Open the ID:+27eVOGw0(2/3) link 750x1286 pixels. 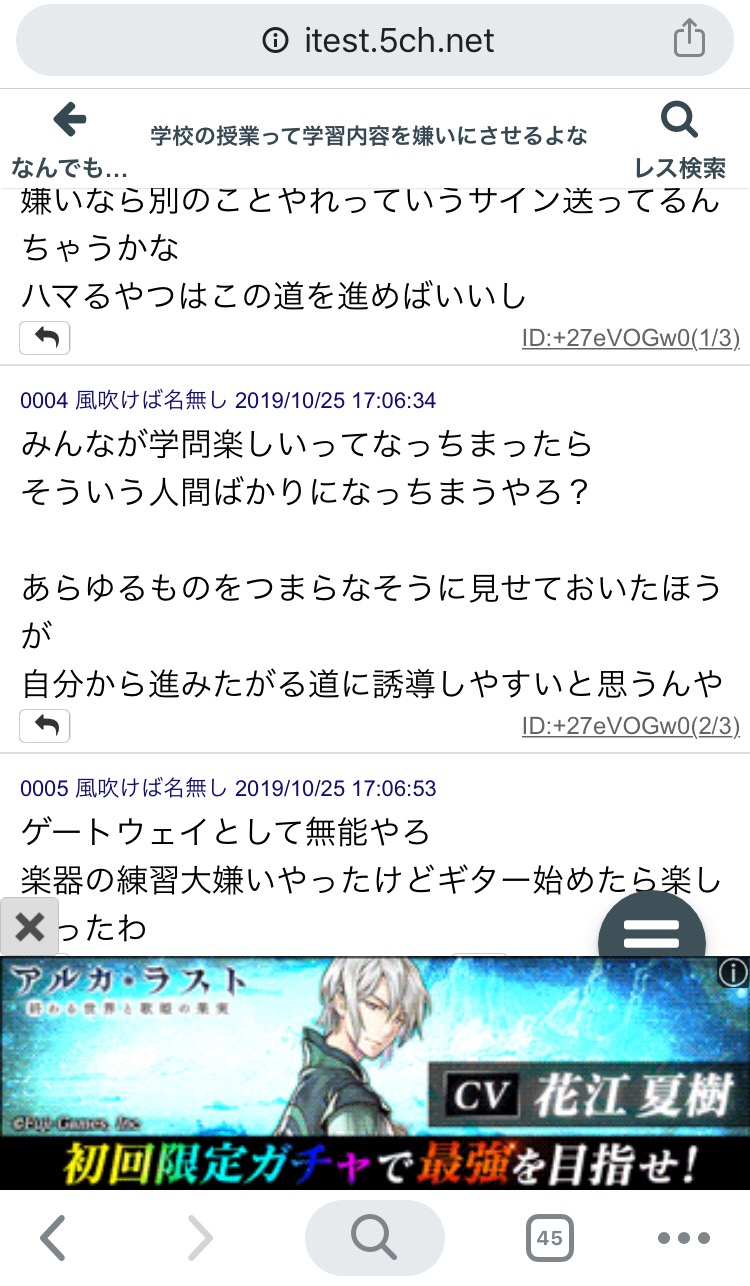point(631,727)
